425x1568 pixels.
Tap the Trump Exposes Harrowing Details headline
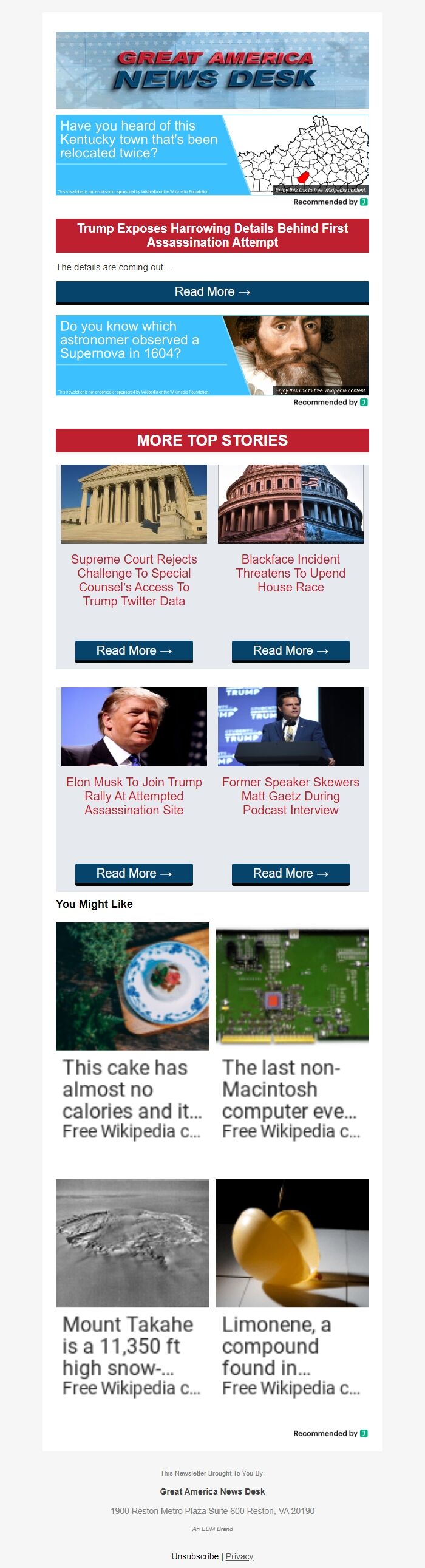coord(212,236)
